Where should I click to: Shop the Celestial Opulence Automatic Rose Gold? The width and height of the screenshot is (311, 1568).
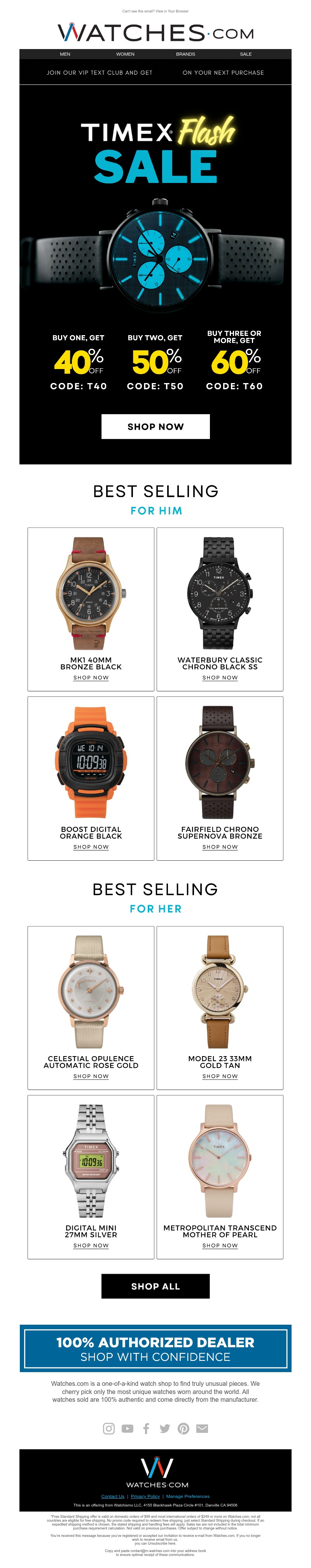[91, 1076]
